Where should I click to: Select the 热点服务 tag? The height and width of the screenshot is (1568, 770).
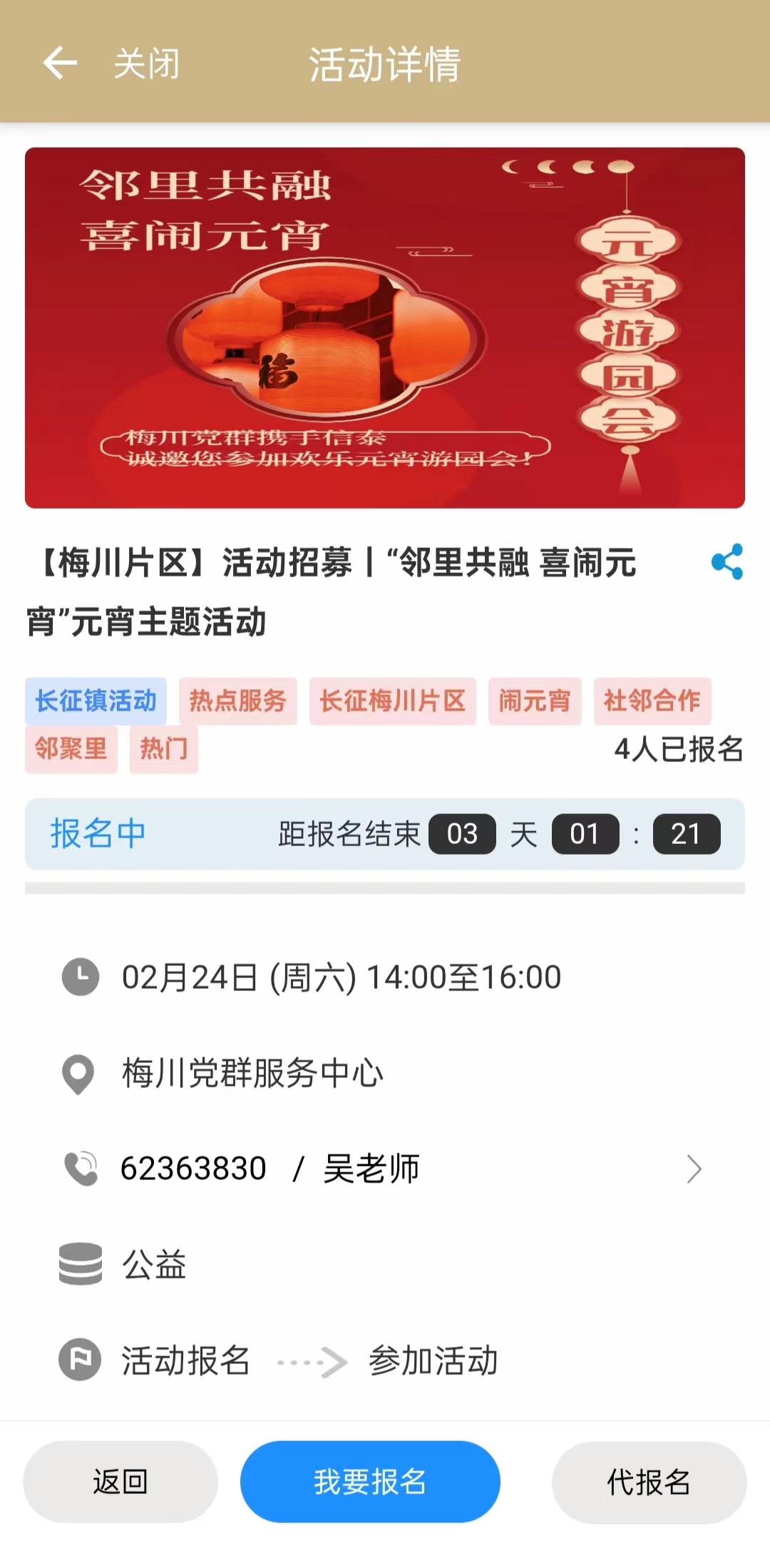[237, 701]
